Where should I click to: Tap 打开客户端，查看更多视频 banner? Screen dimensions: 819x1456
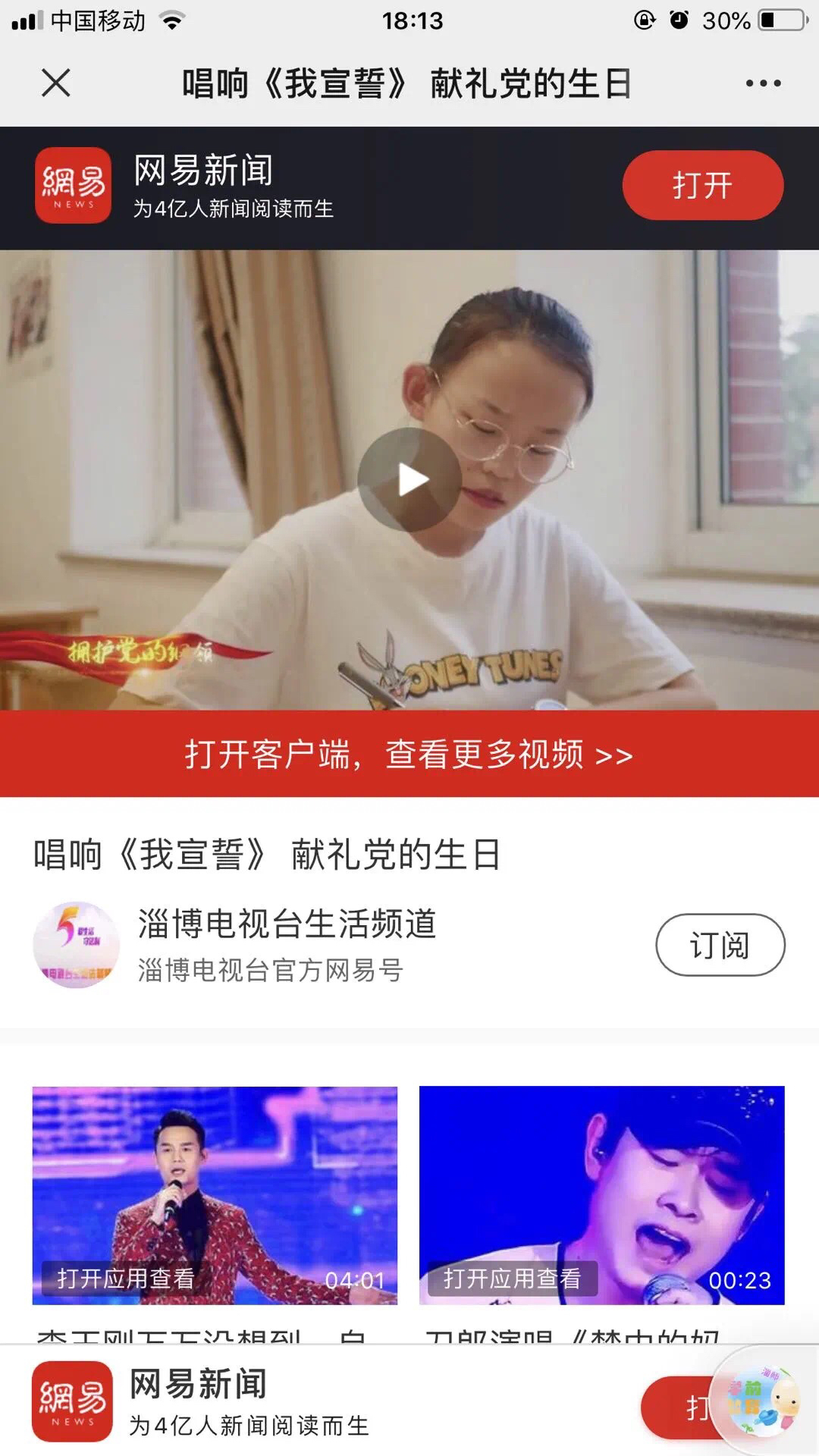409,755
